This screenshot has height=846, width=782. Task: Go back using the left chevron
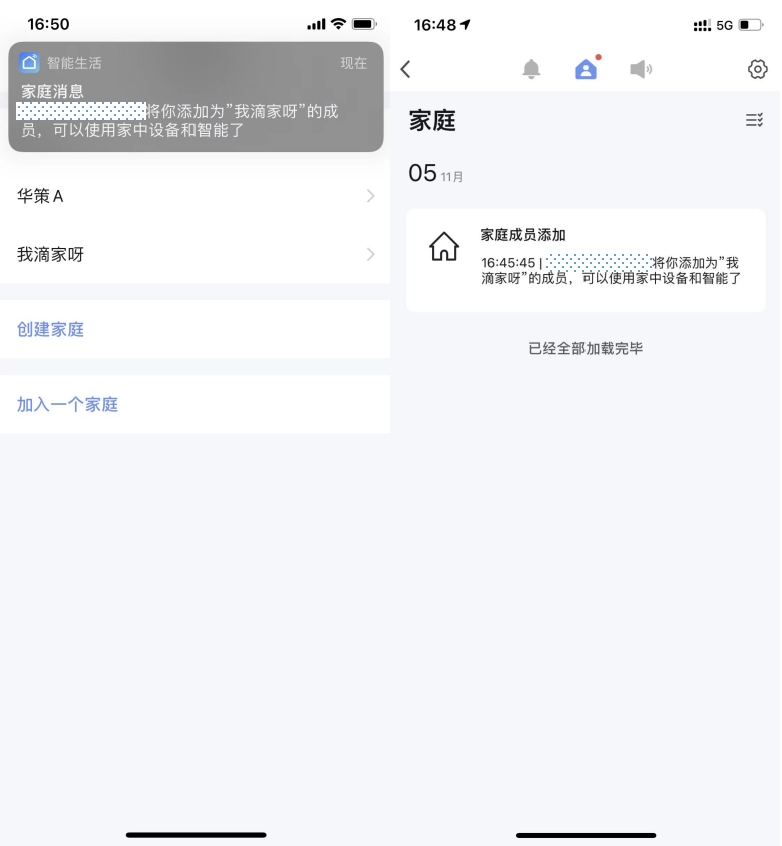click(x=406, y=69)
